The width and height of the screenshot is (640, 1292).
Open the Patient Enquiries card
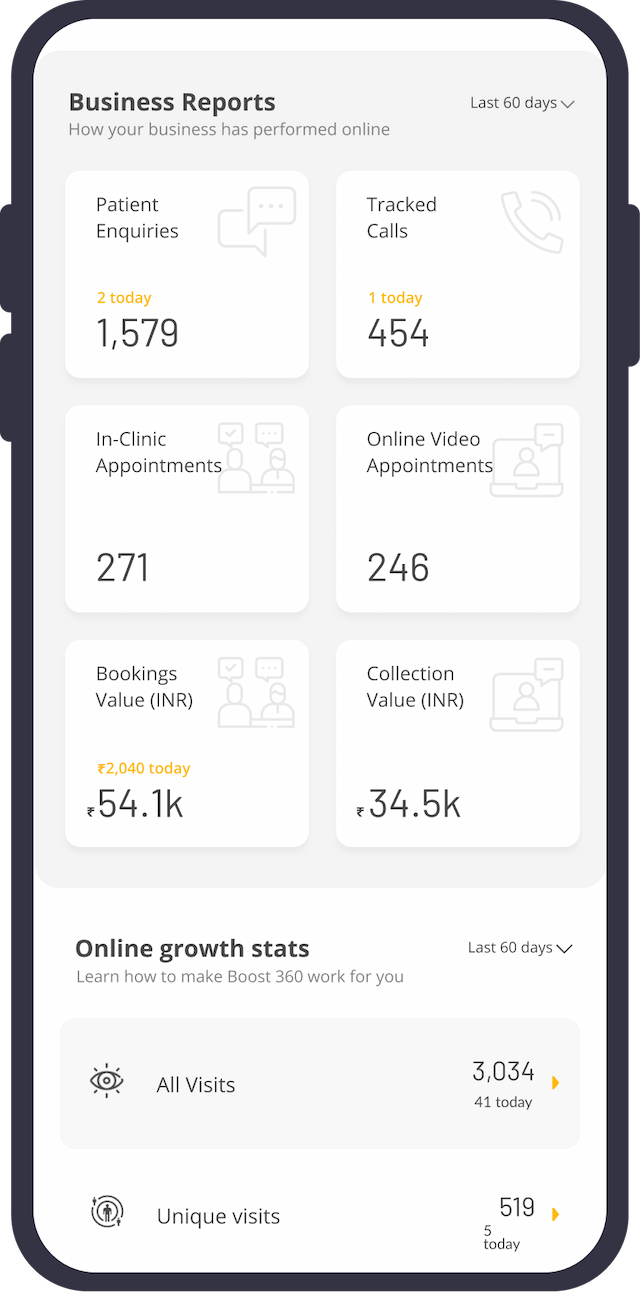(x=187, y=274)
